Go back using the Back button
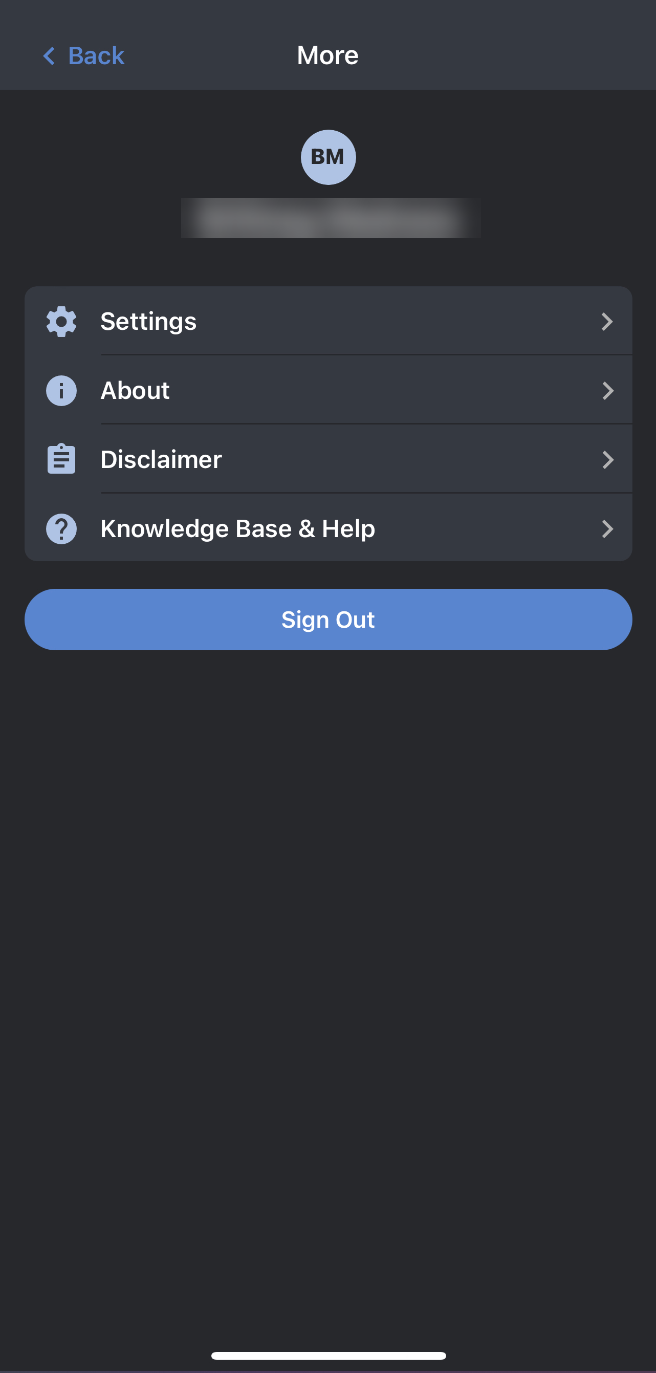Viewport: 656px width, 1373px height. click(x=83, y=56)
